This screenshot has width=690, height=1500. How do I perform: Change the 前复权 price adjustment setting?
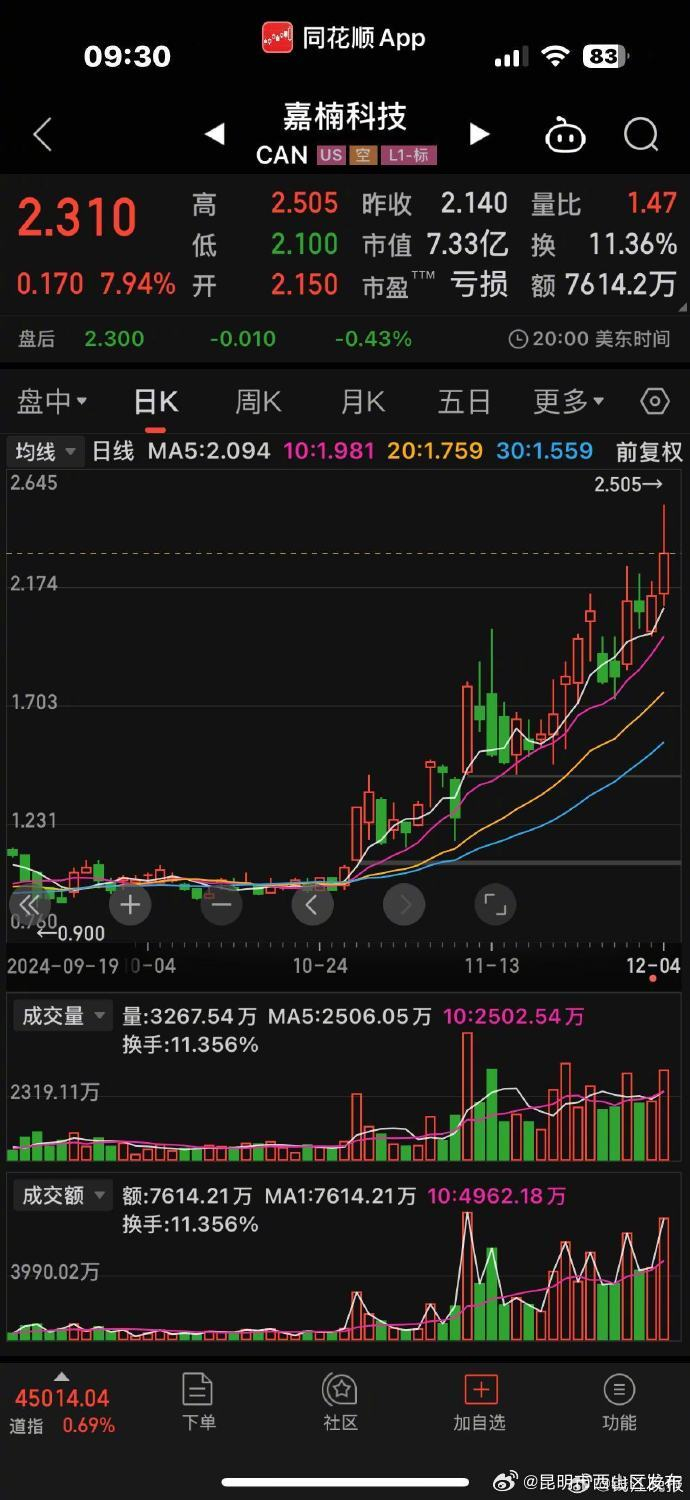tap(648, 452)
